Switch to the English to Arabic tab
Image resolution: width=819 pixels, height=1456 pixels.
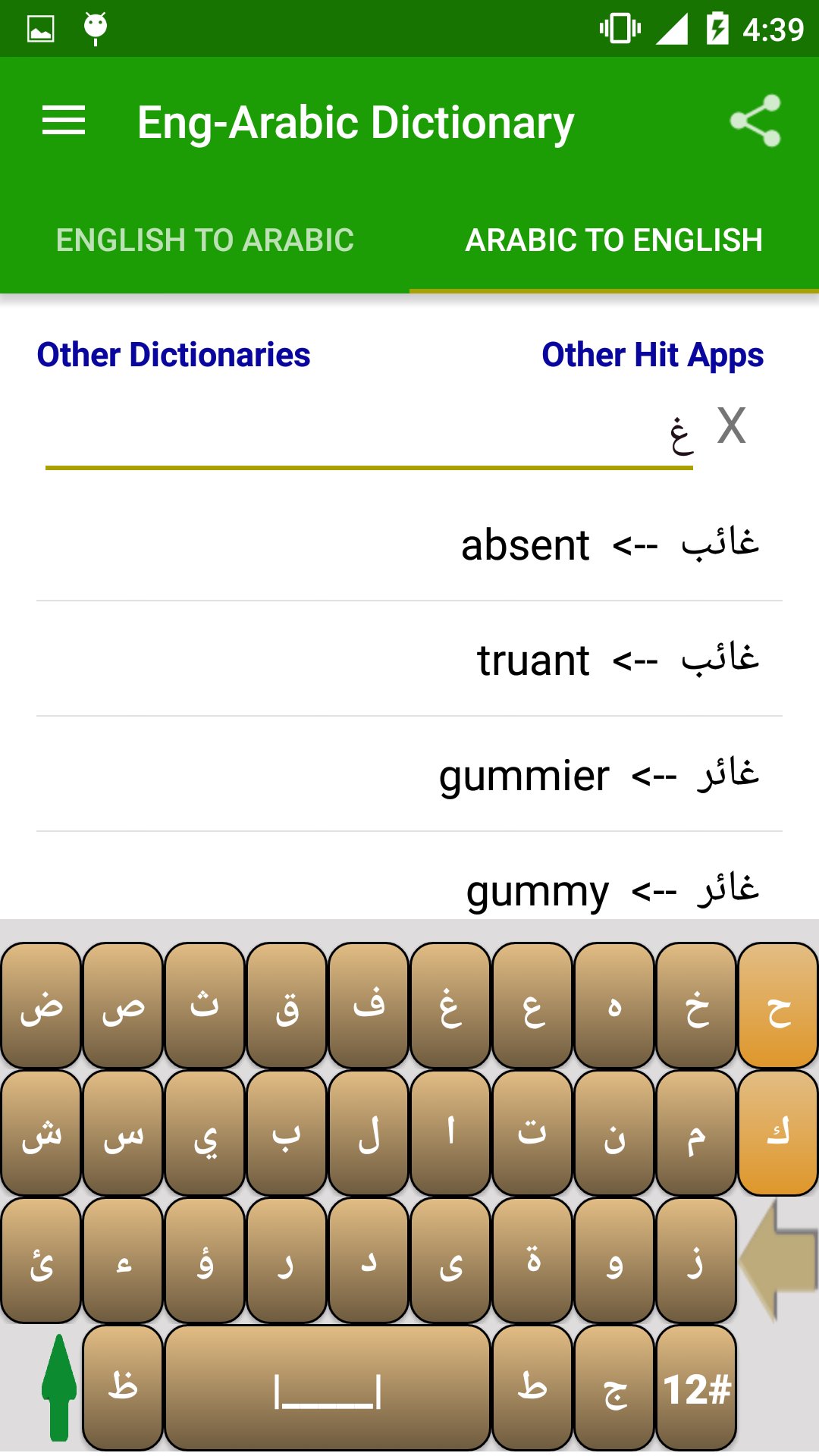(x=205, y=240)
